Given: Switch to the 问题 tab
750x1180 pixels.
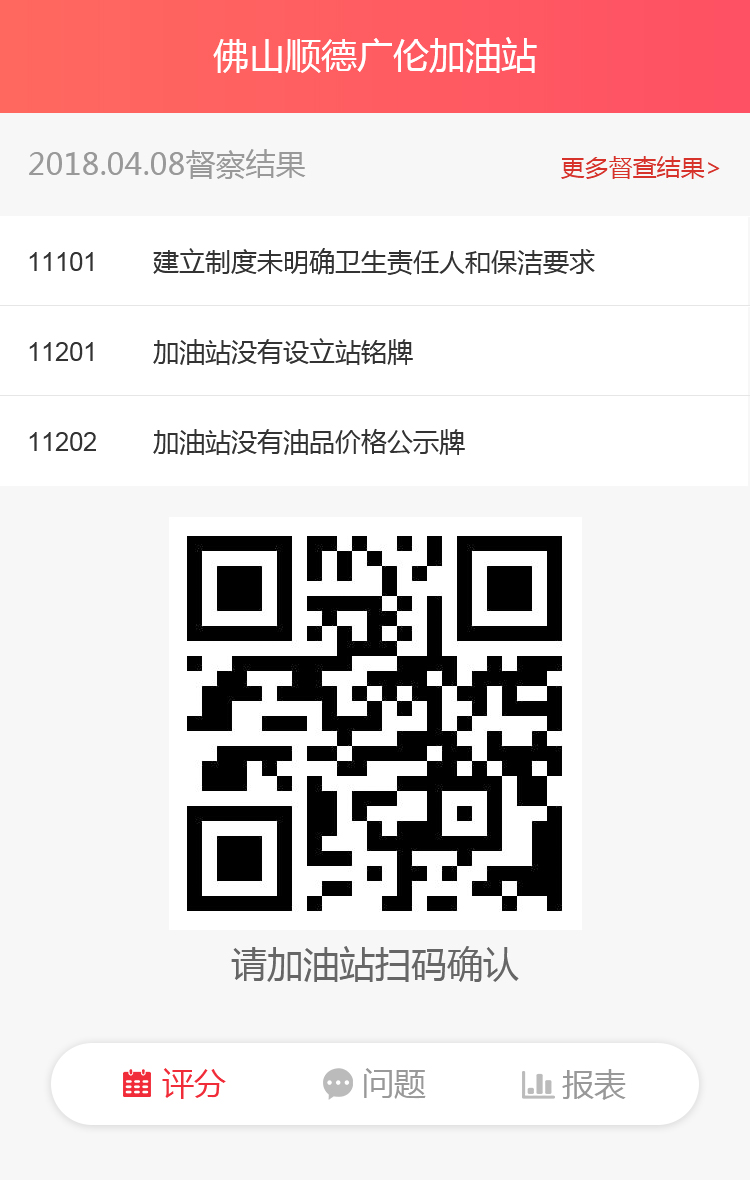Looking at the screenshot, I should coord(375,1084).
